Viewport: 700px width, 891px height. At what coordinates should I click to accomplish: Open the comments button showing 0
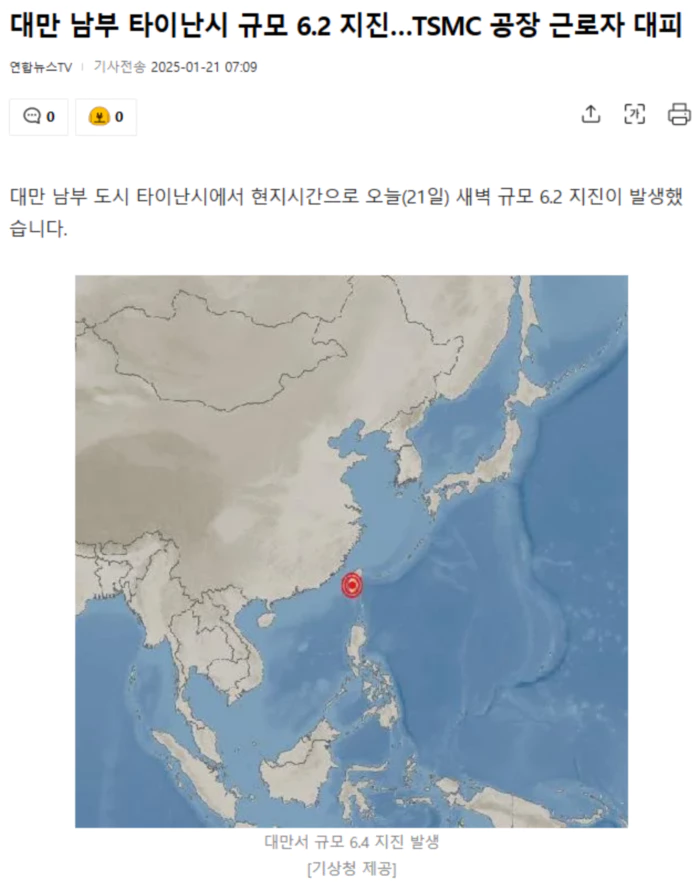pyautogui.click(x=39, y=117)
